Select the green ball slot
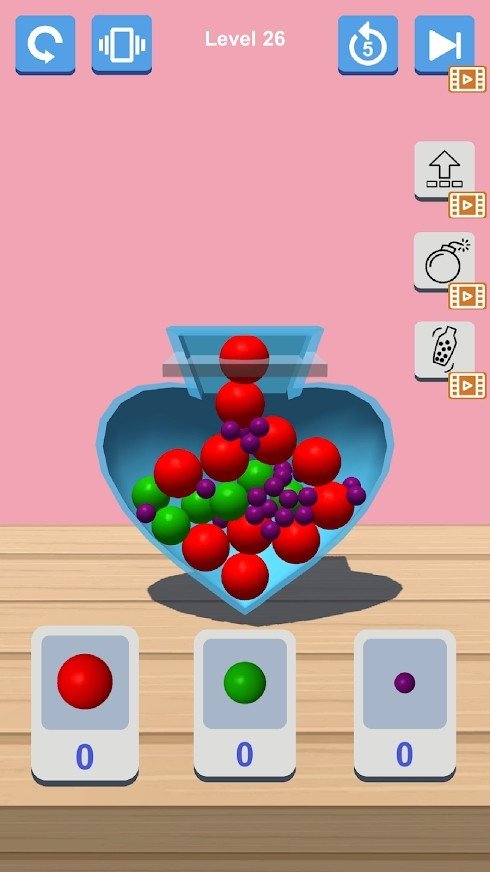The height and width of the screenshot is (872, 490). click(245, 705)
